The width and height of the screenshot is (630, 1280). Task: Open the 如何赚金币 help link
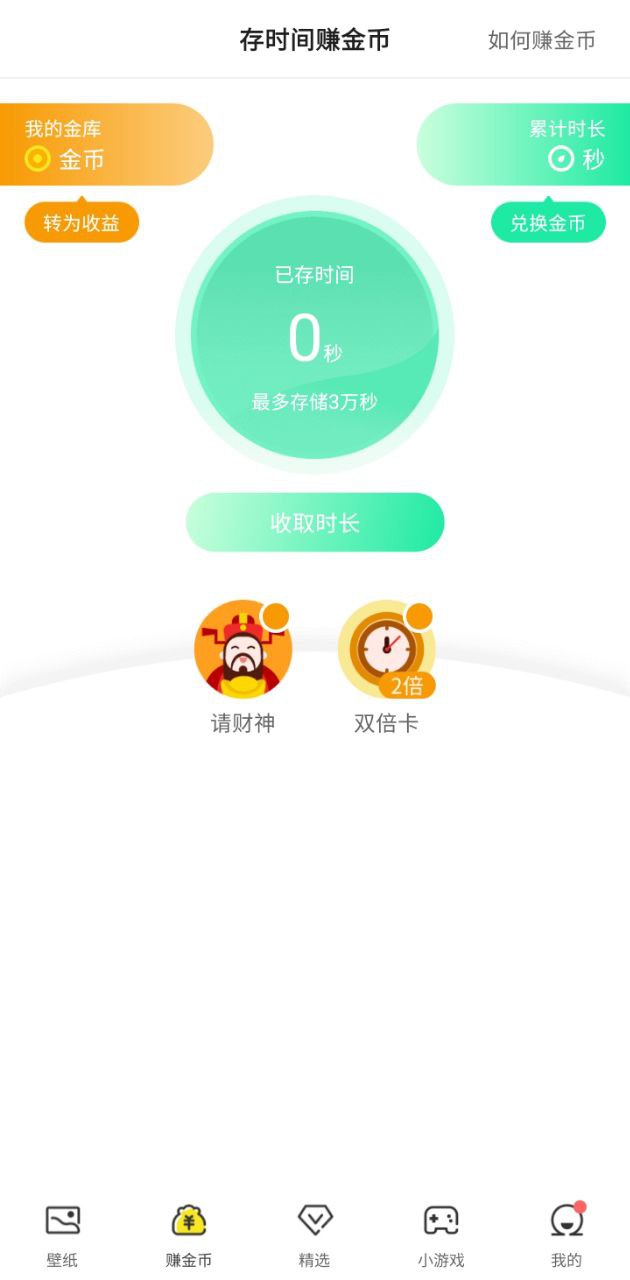(541, 40)
